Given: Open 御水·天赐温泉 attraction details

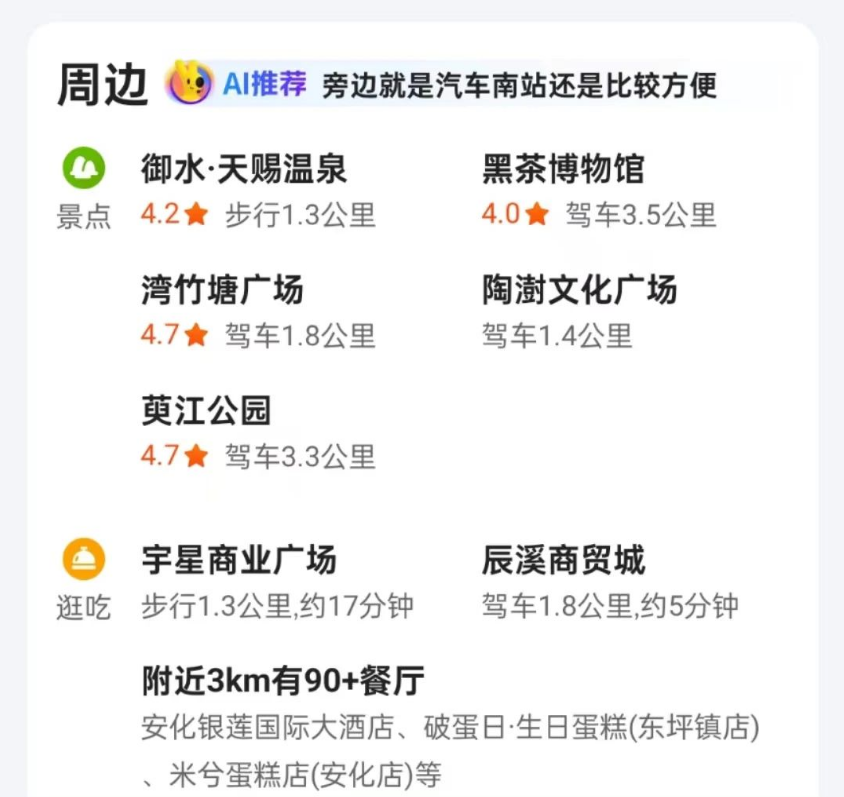Looking at the screenshot, I should (x=244, y=169).
